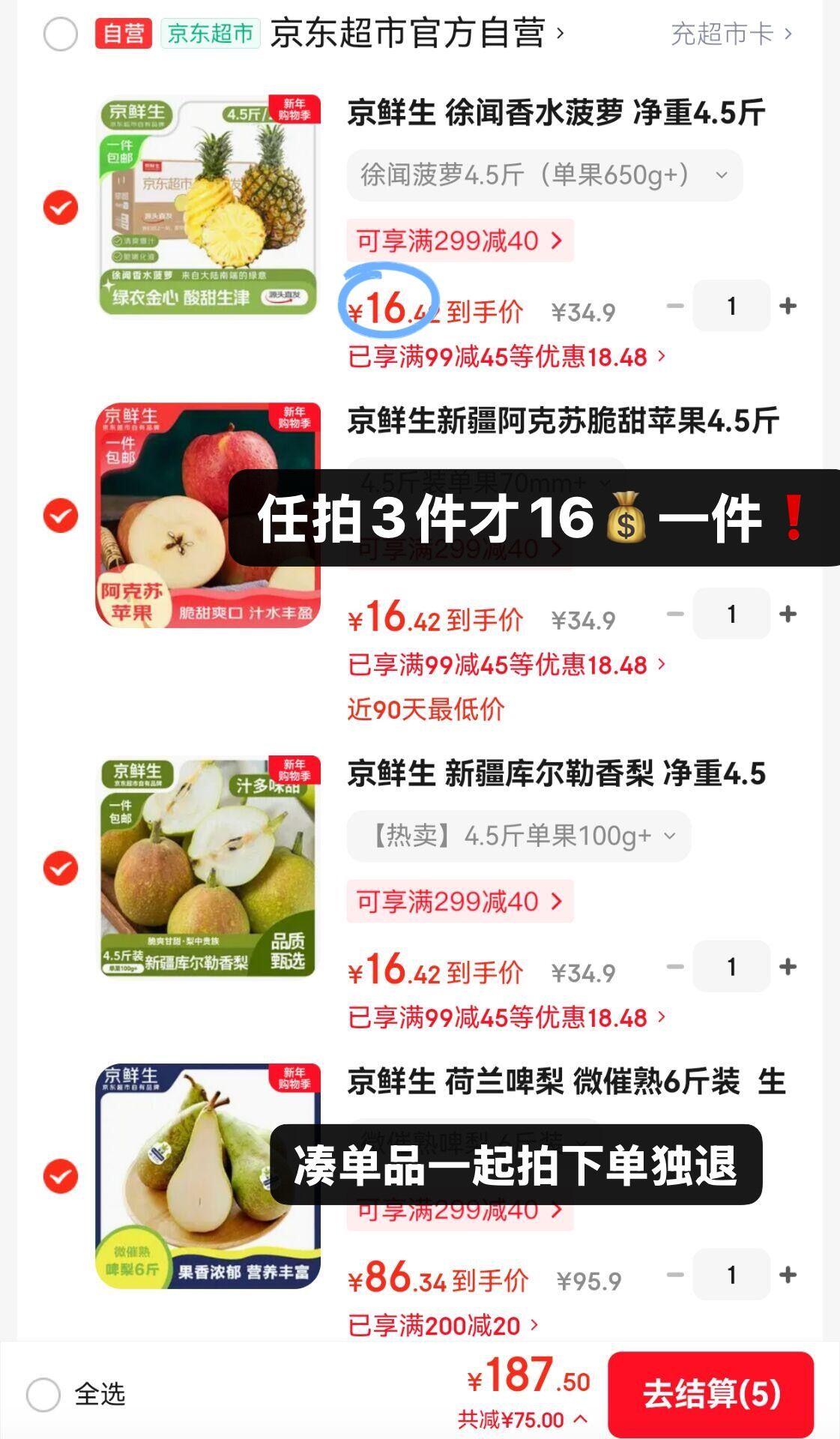
Task: Toggle the 全选 select-all option
Action: (43, 1395)
